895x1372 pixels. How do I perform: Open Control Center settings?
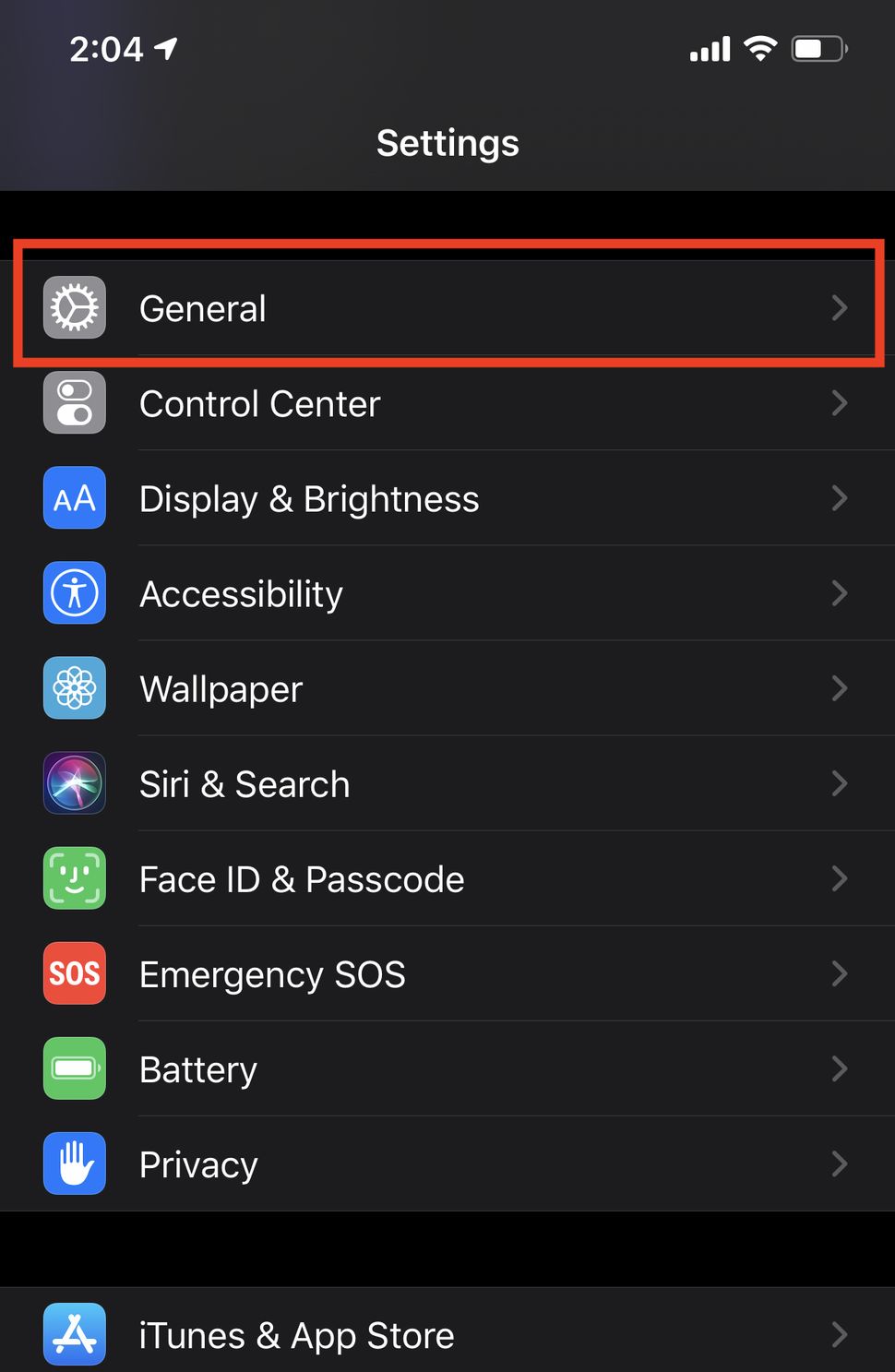click(447, 403)
